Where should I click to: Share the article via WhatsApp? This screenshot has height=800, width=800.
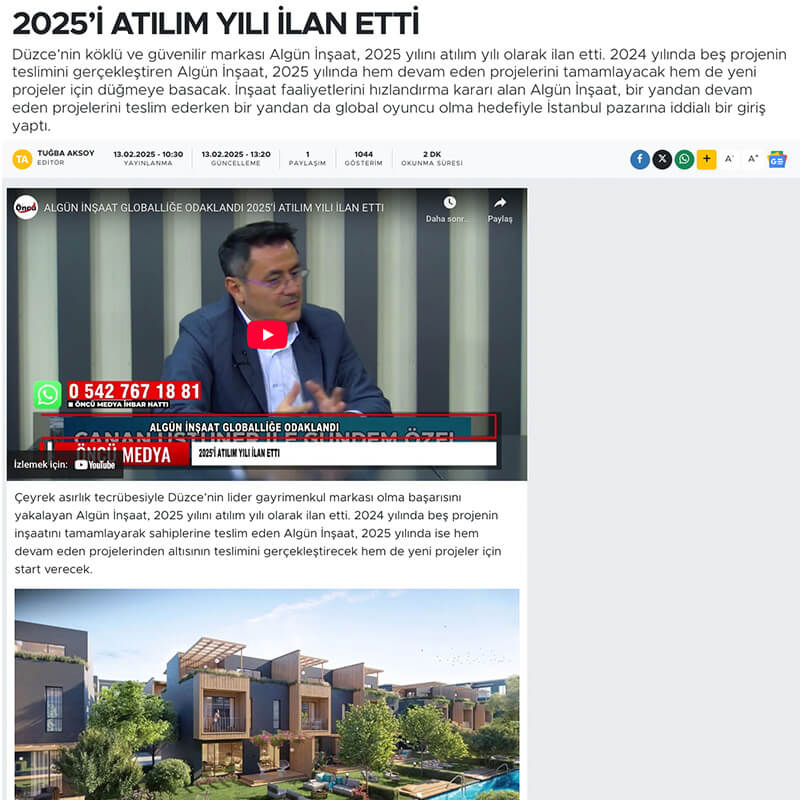click(x=684, y=159)
